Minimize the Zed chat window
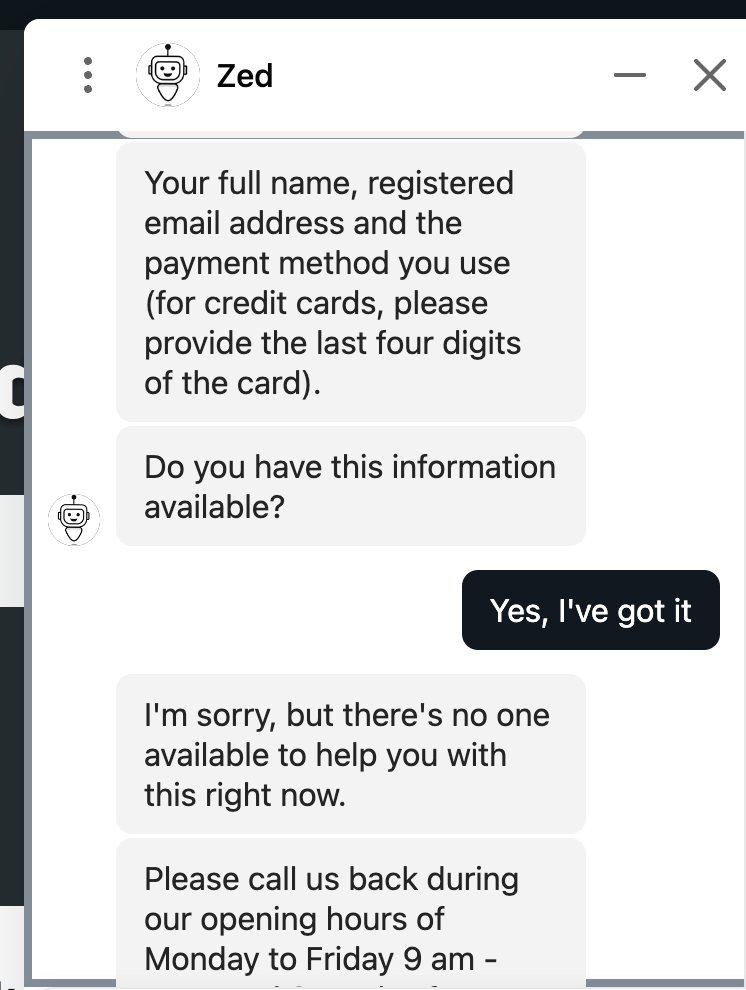 [629, 75]
